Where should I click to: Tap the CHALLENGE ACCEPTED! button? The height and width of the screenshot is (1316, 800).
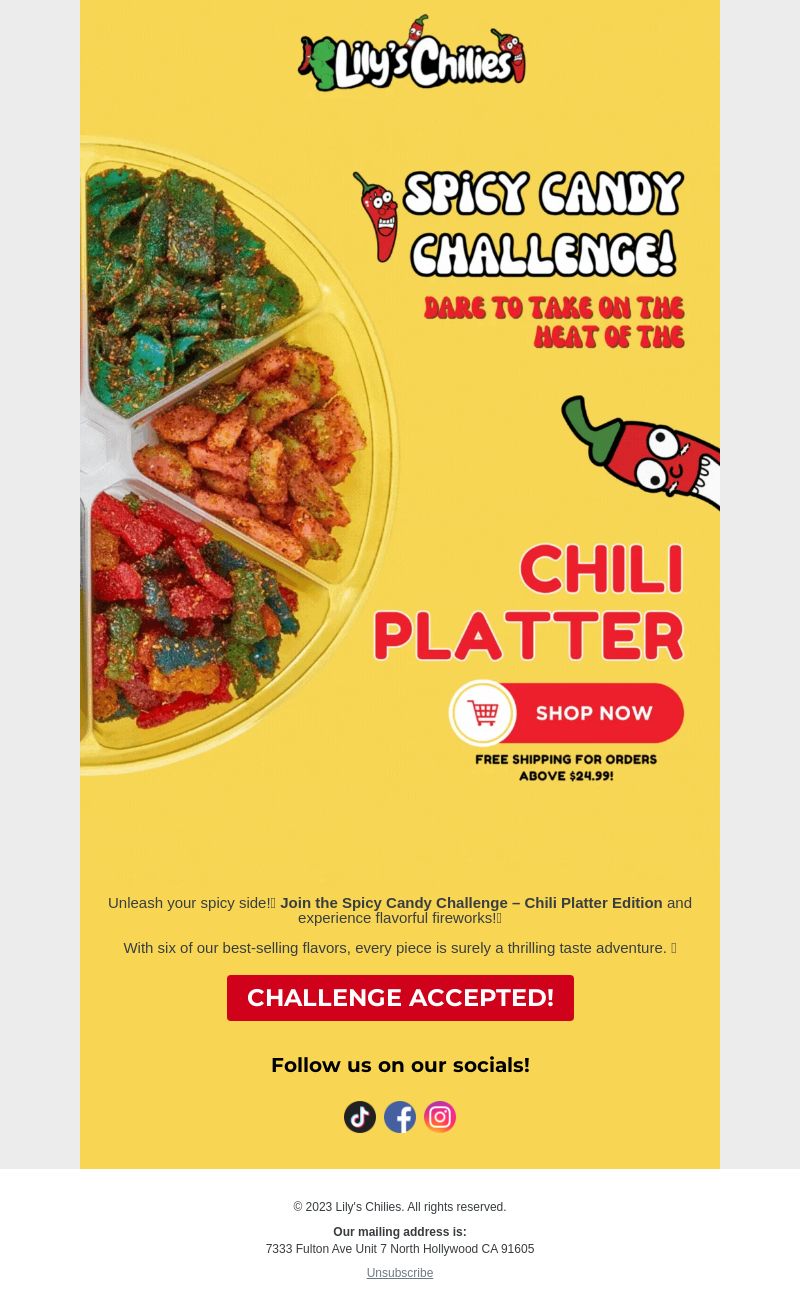coord(400,998)
